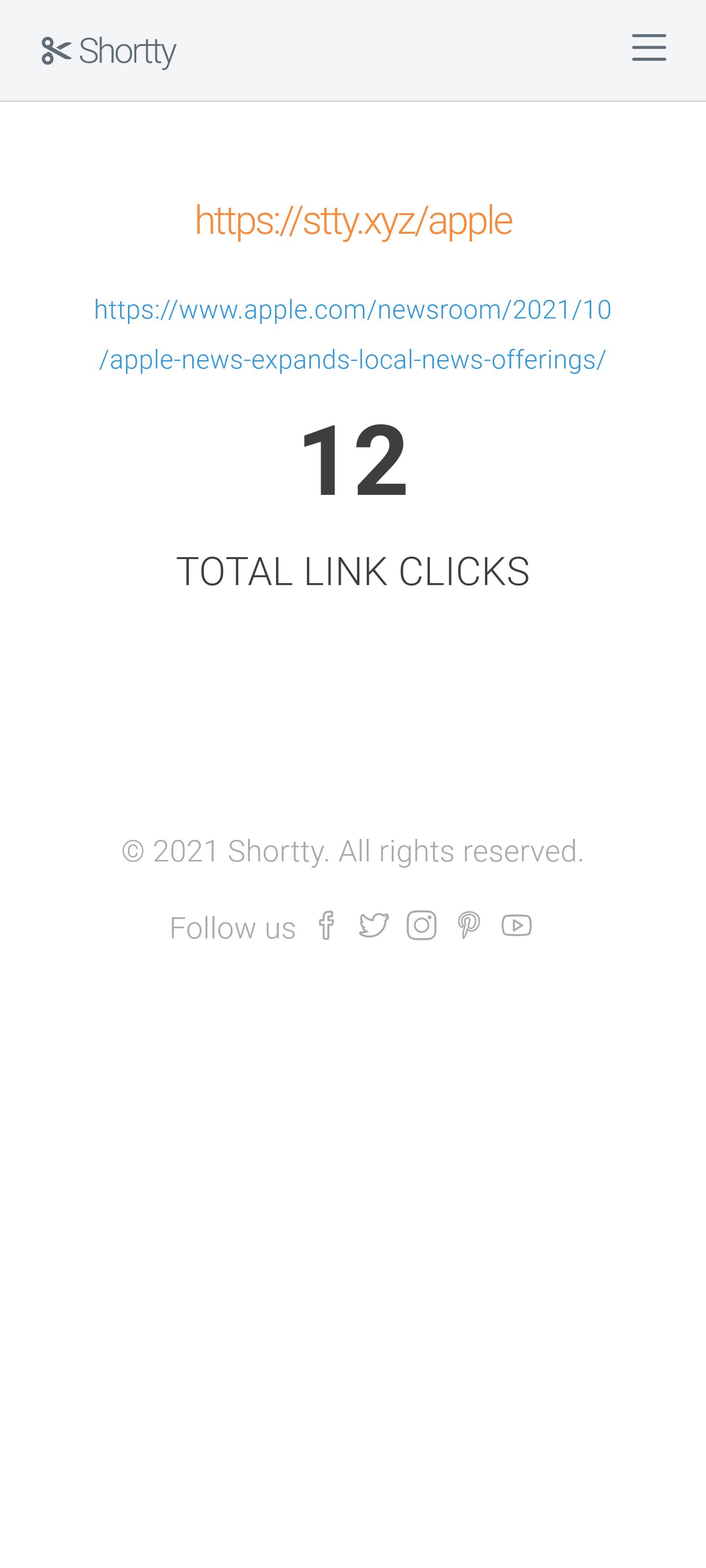Open the Instagram profile
The image size is (706, 1568).
(x=422, y=925)
